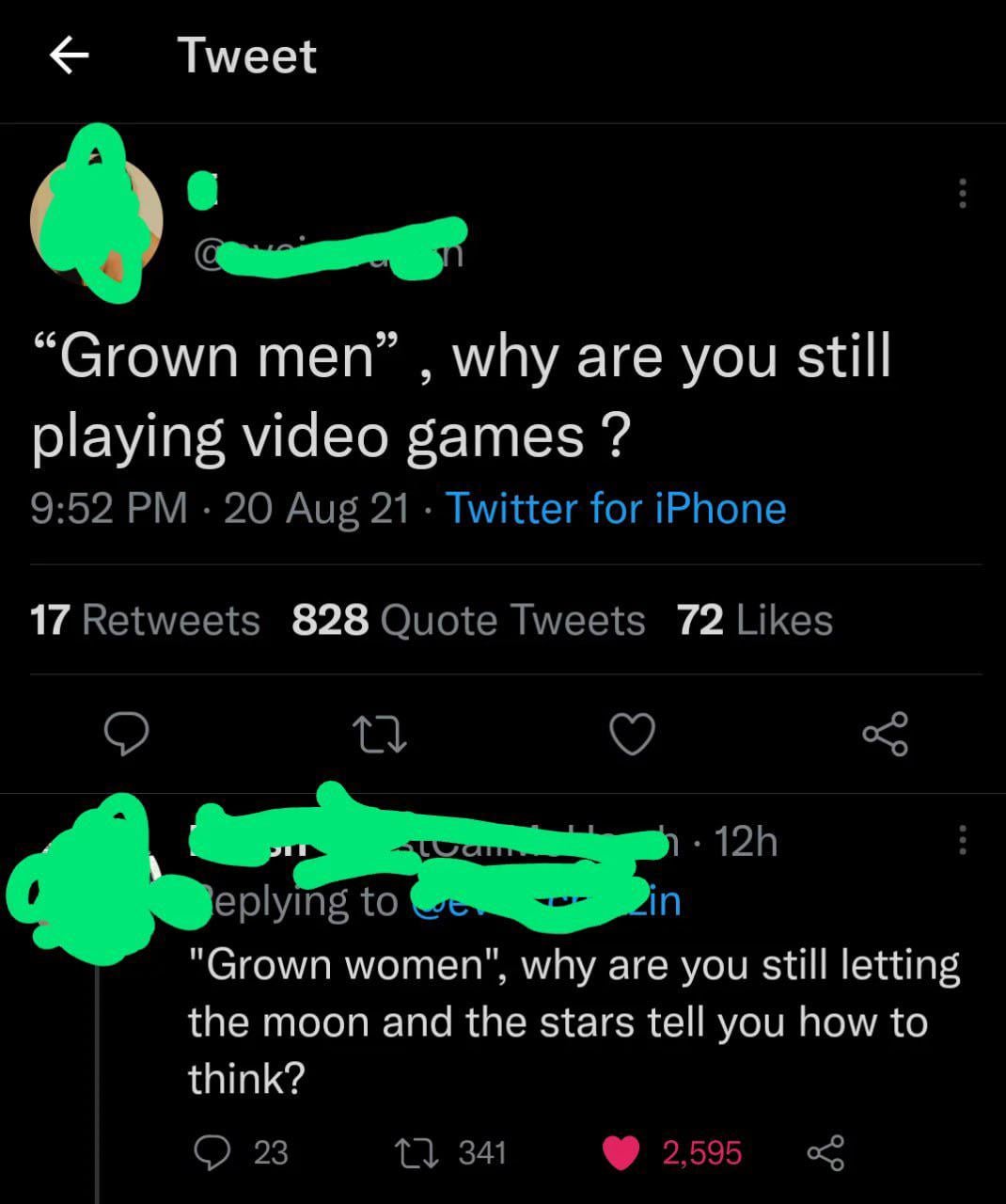1006x1204 pixels.
Task: Go back from the Tweet screen
Action: tap(69, 56)
